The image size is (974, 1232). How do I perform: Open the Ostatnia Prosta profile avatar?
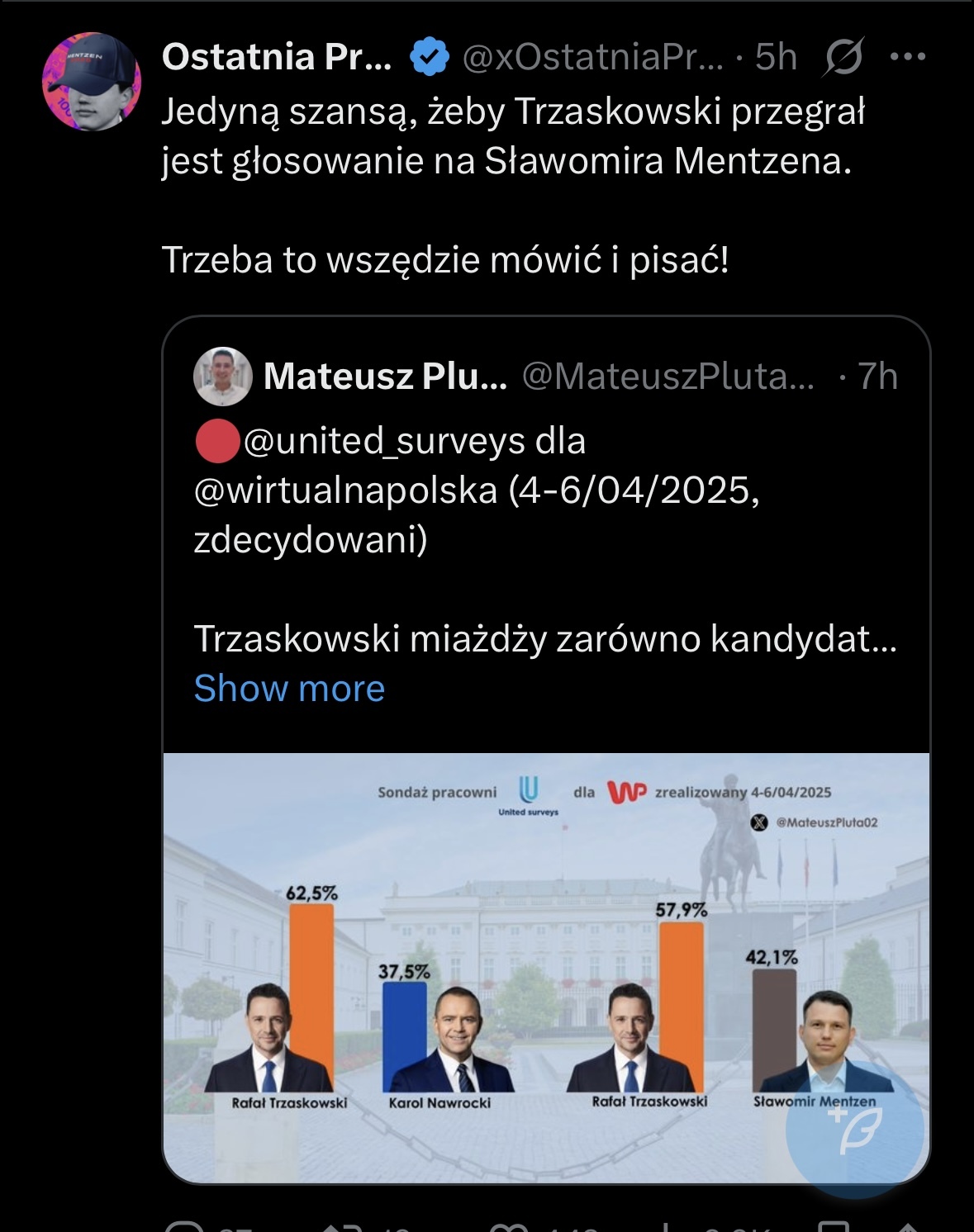click(x=92, y=82)
